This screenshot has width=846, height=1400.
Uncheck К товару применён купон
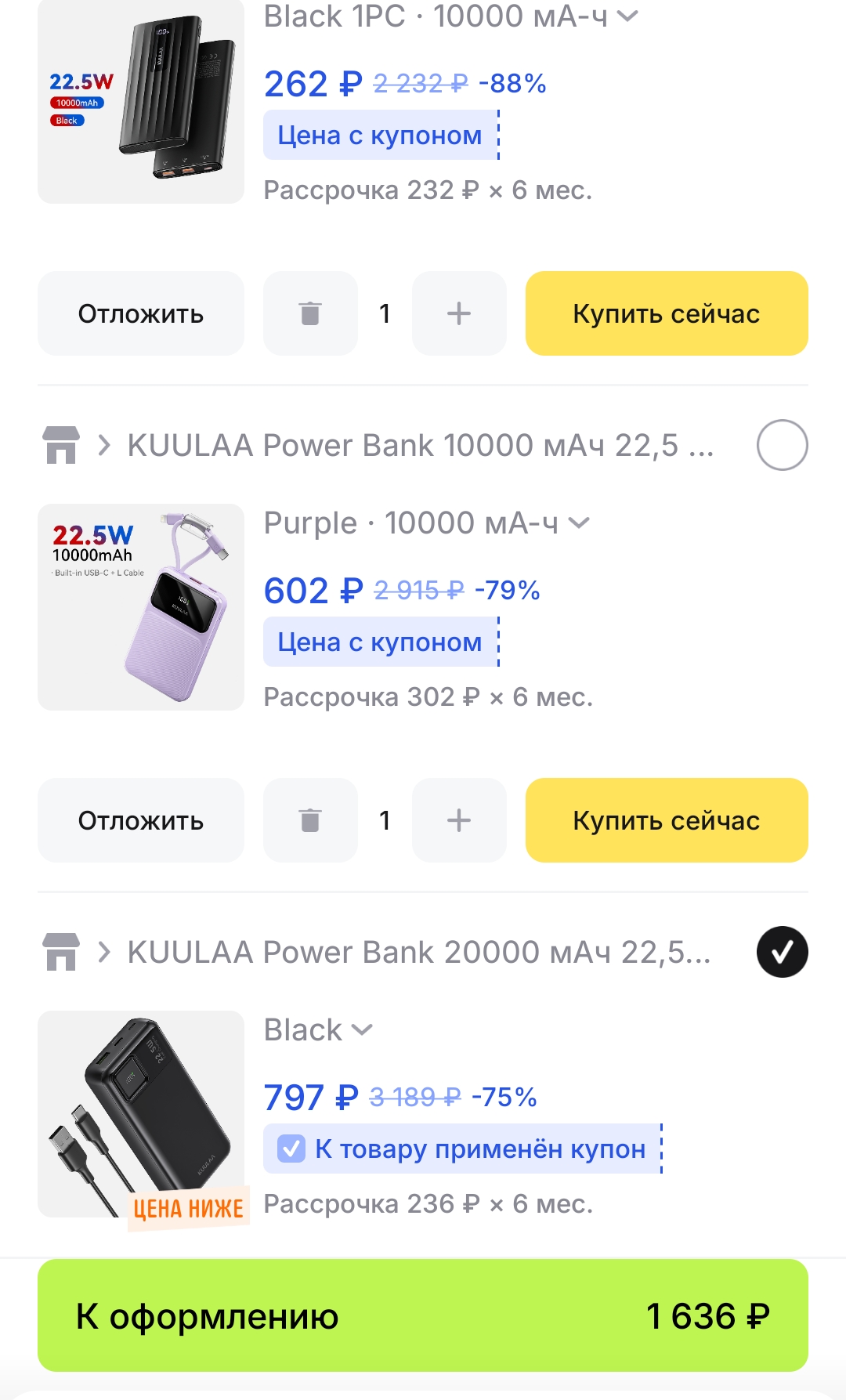tap(291, 1149)
